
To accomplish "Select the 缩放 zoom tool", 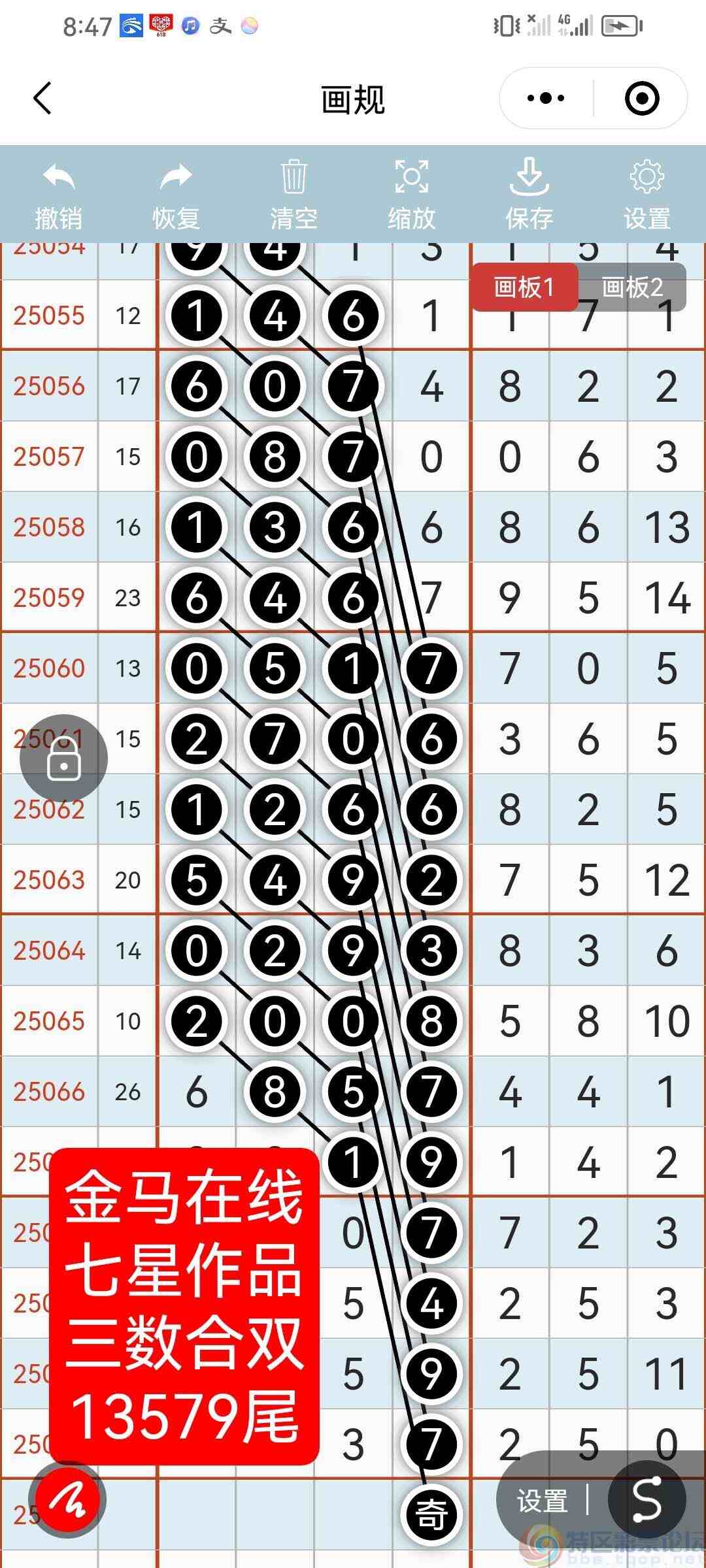I will point(411,195).
